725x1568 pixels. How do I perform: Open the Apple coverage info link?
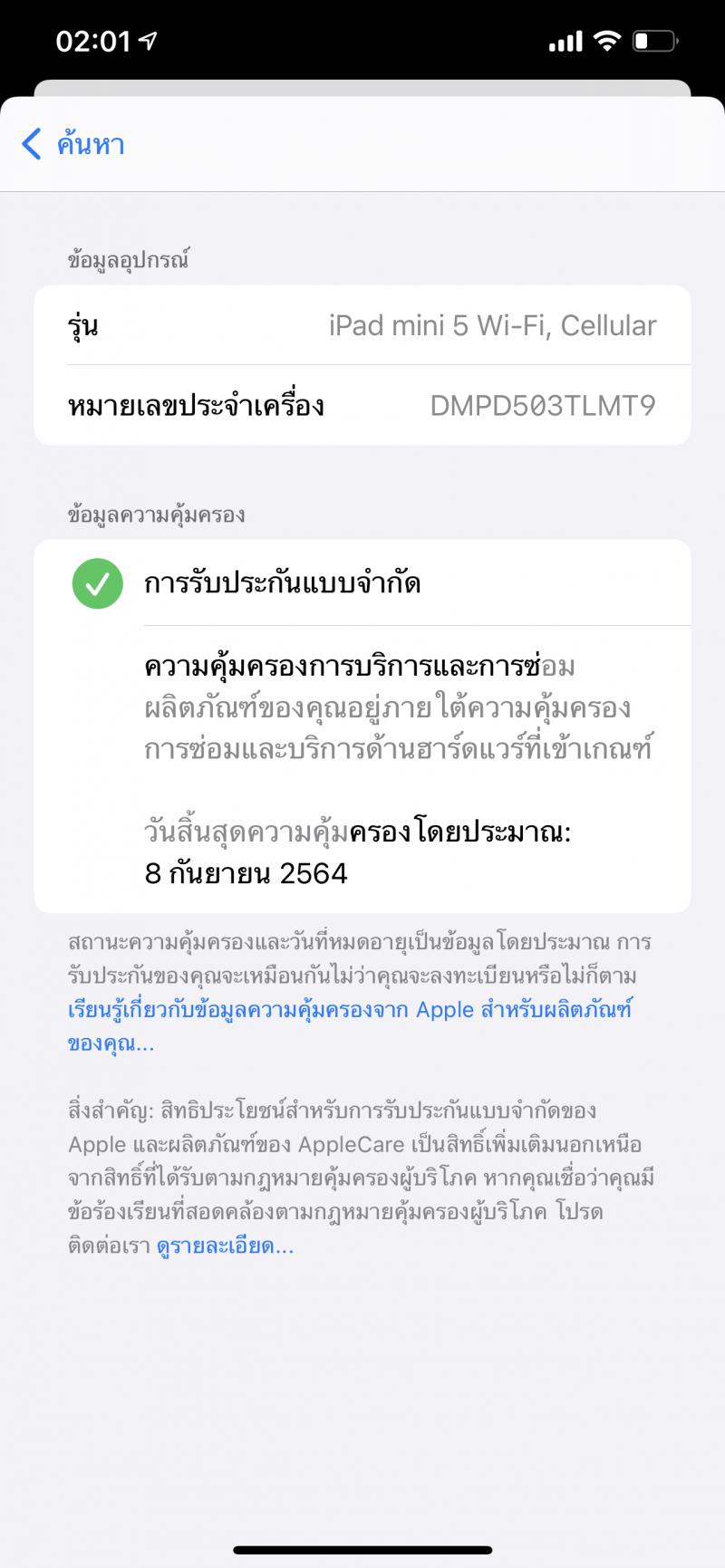point(349,1010)
